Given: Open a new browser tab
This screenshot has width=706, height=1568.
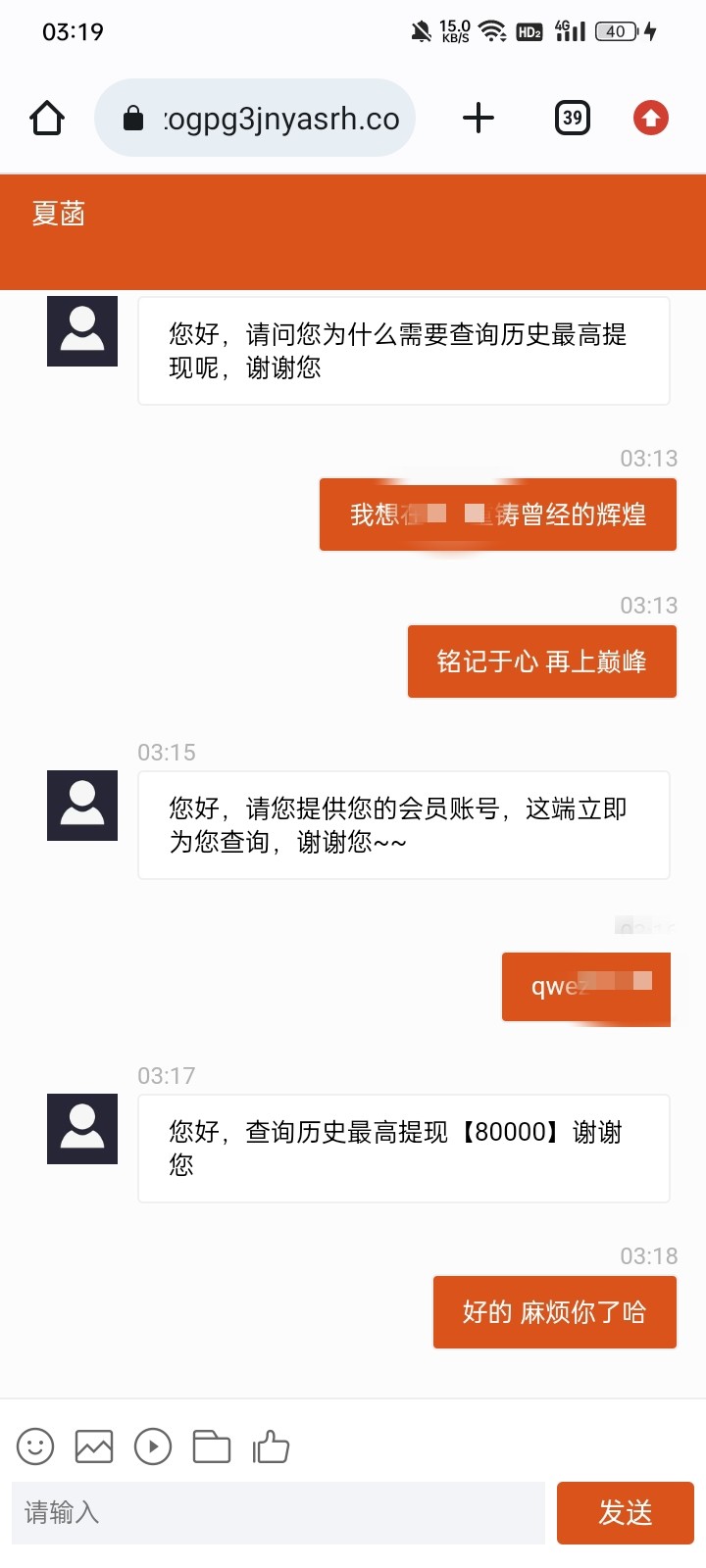Looking at the screenshot, I should click(479, 119).
